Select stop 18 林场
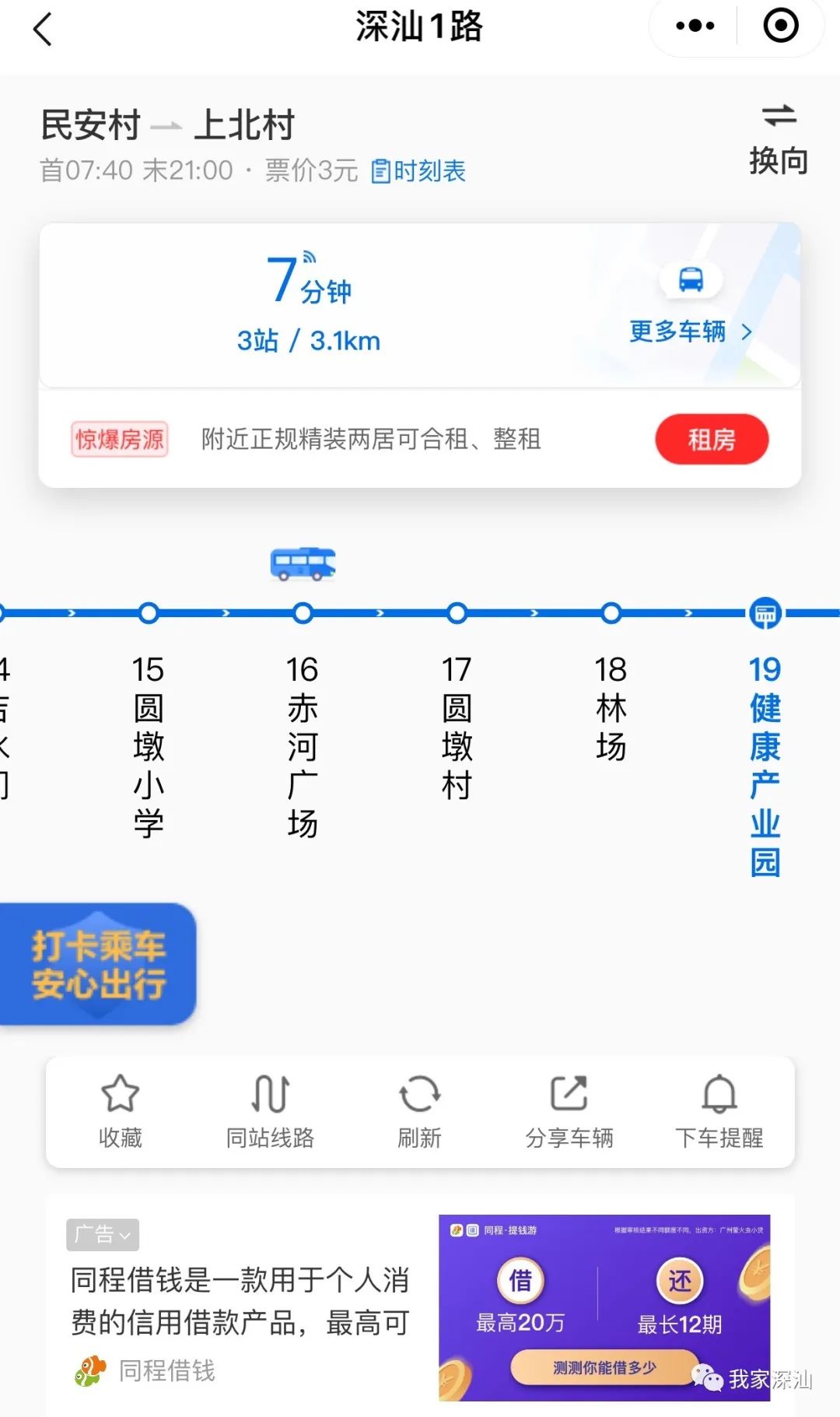The image size is (840, 1417). coord(611,708)
